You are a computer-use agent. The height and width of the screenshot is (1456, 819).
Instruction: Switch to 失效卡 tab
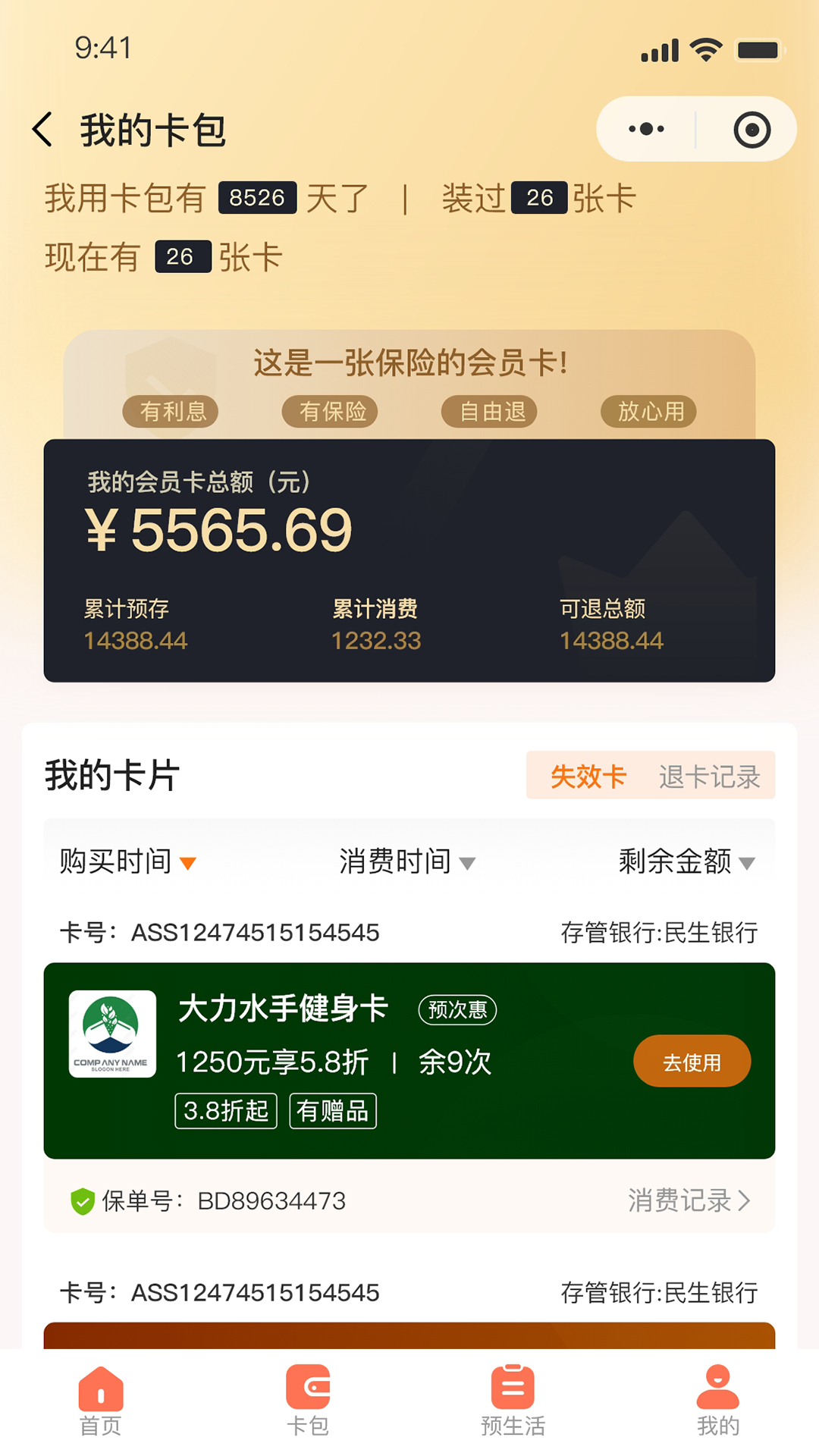(588, 776)
